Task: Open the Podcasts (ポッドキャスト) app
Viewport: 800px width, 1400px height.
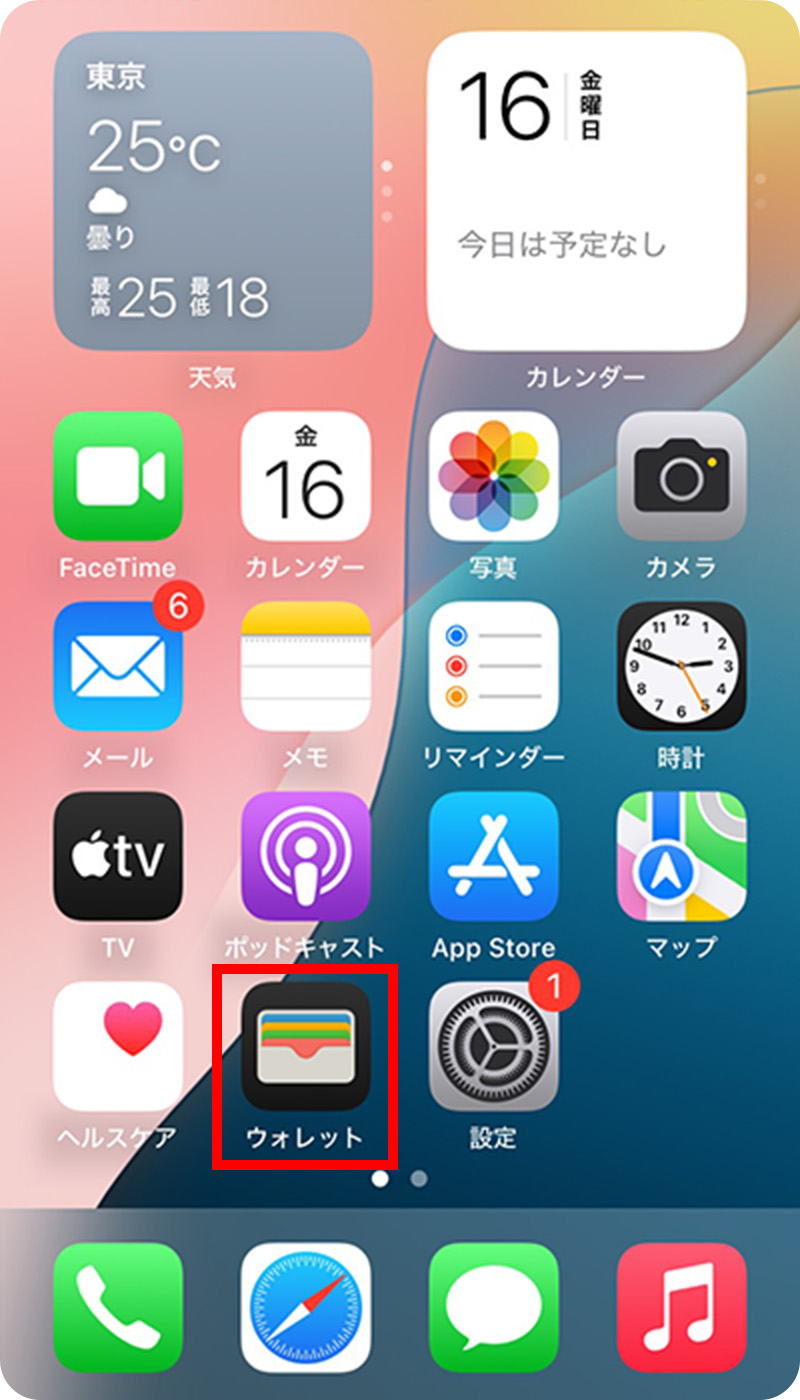Action: pos(306,856)
